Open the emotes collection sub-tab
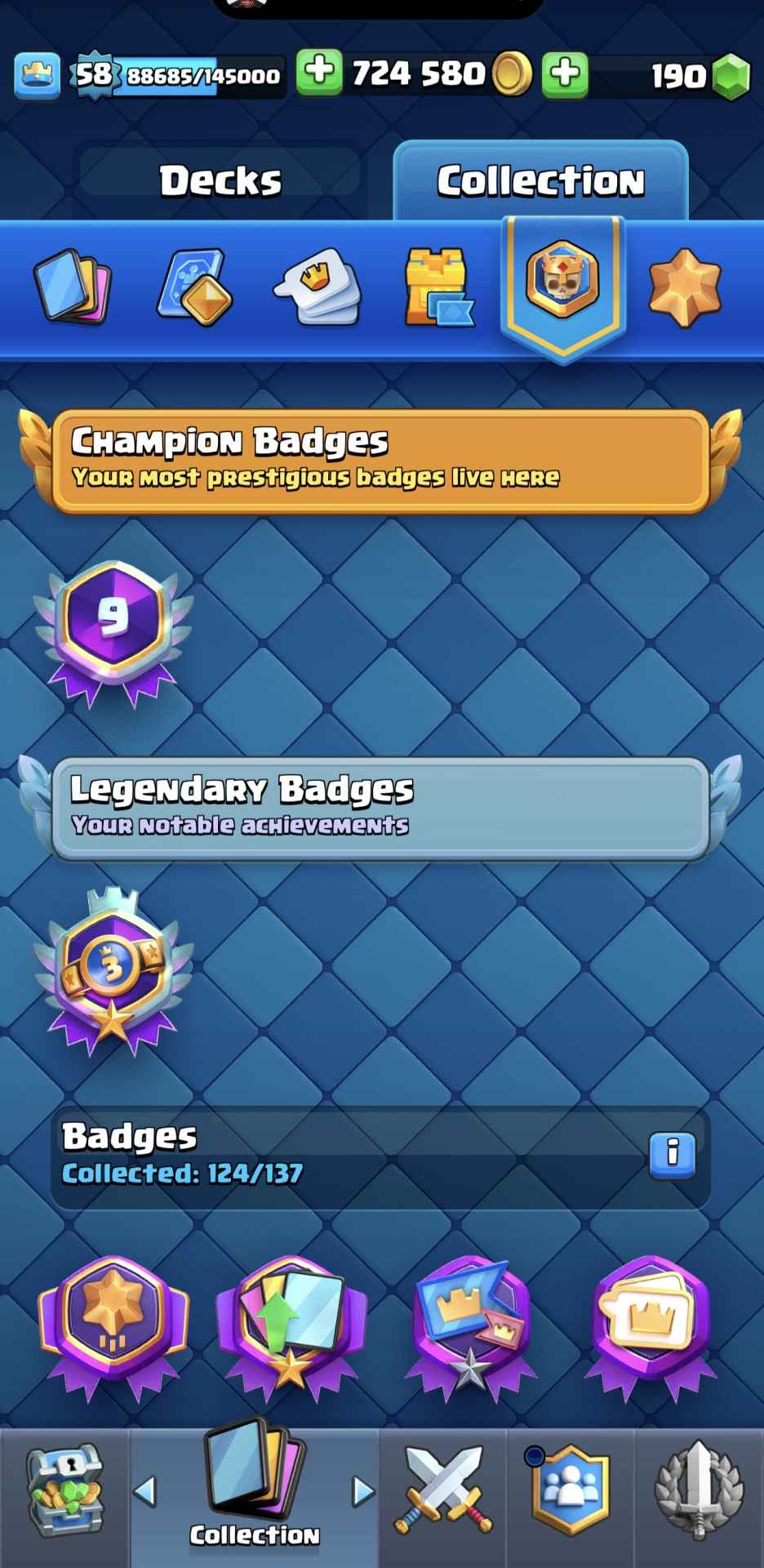This screenshot has height=1568, width=764. (x=317, y=287)
